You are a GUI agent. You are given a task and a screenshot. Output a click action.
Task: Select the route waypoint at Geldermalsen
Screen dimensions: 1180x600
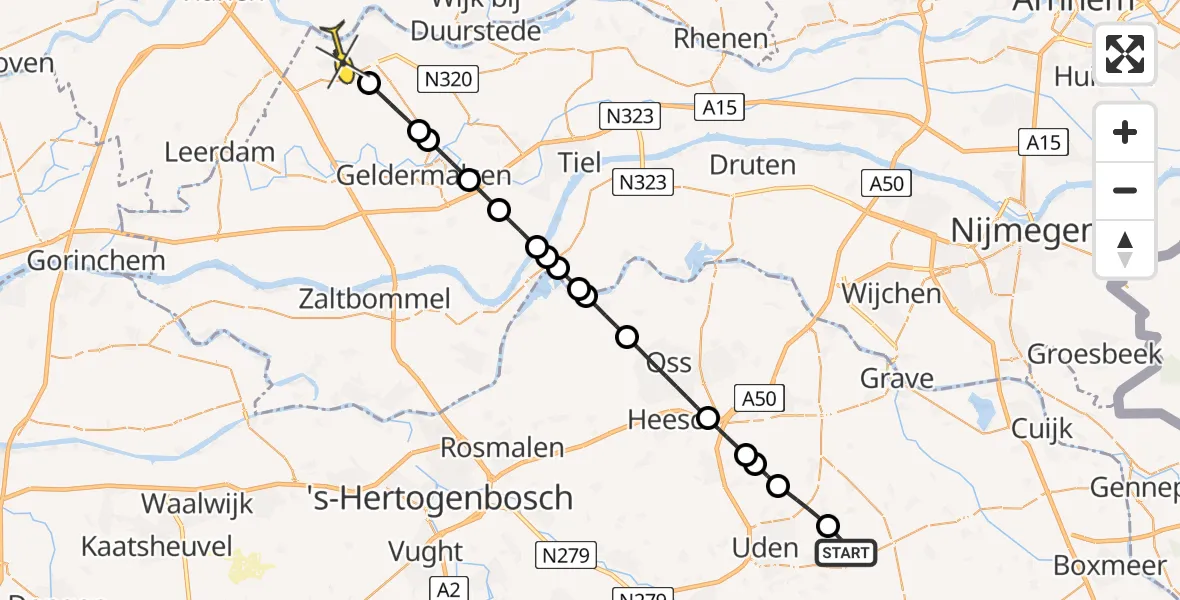click(469, 180)
